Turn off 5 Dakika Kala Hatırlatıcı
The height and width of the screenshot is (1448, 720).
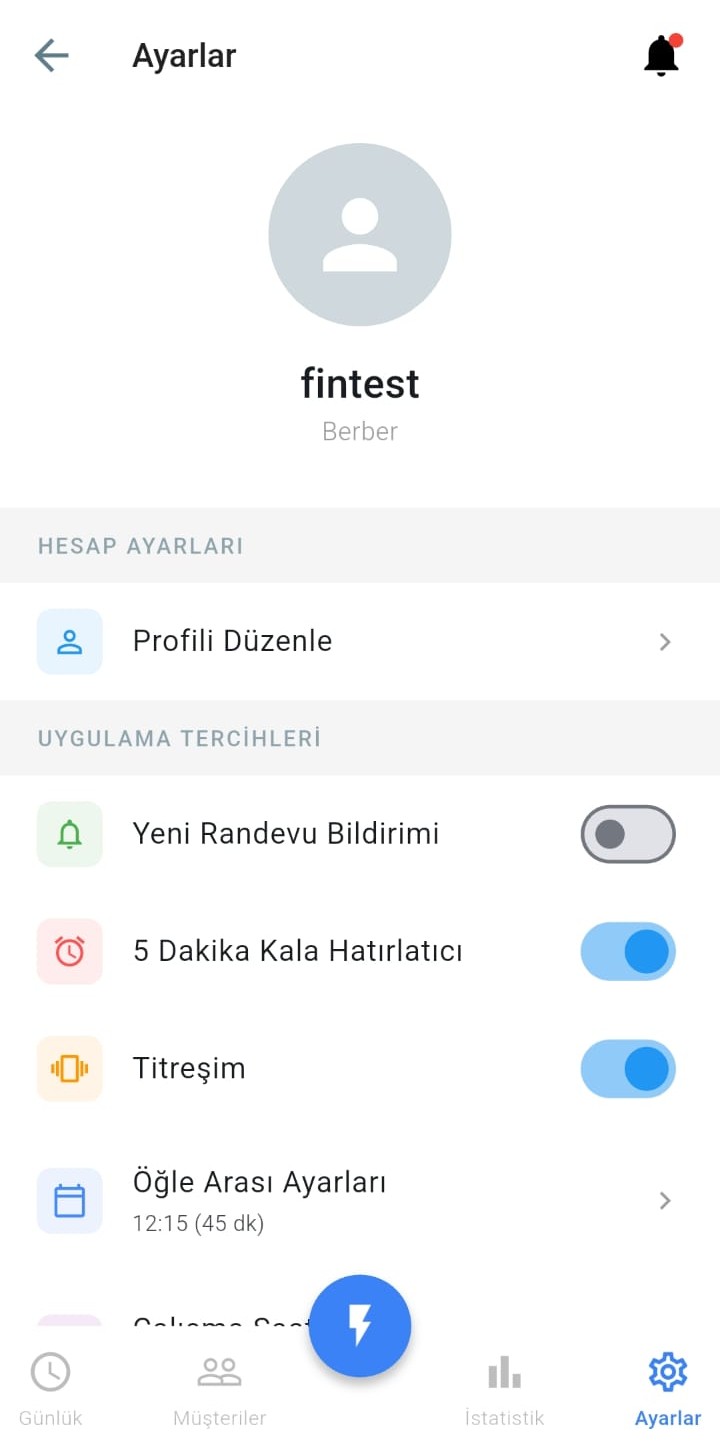627,951
